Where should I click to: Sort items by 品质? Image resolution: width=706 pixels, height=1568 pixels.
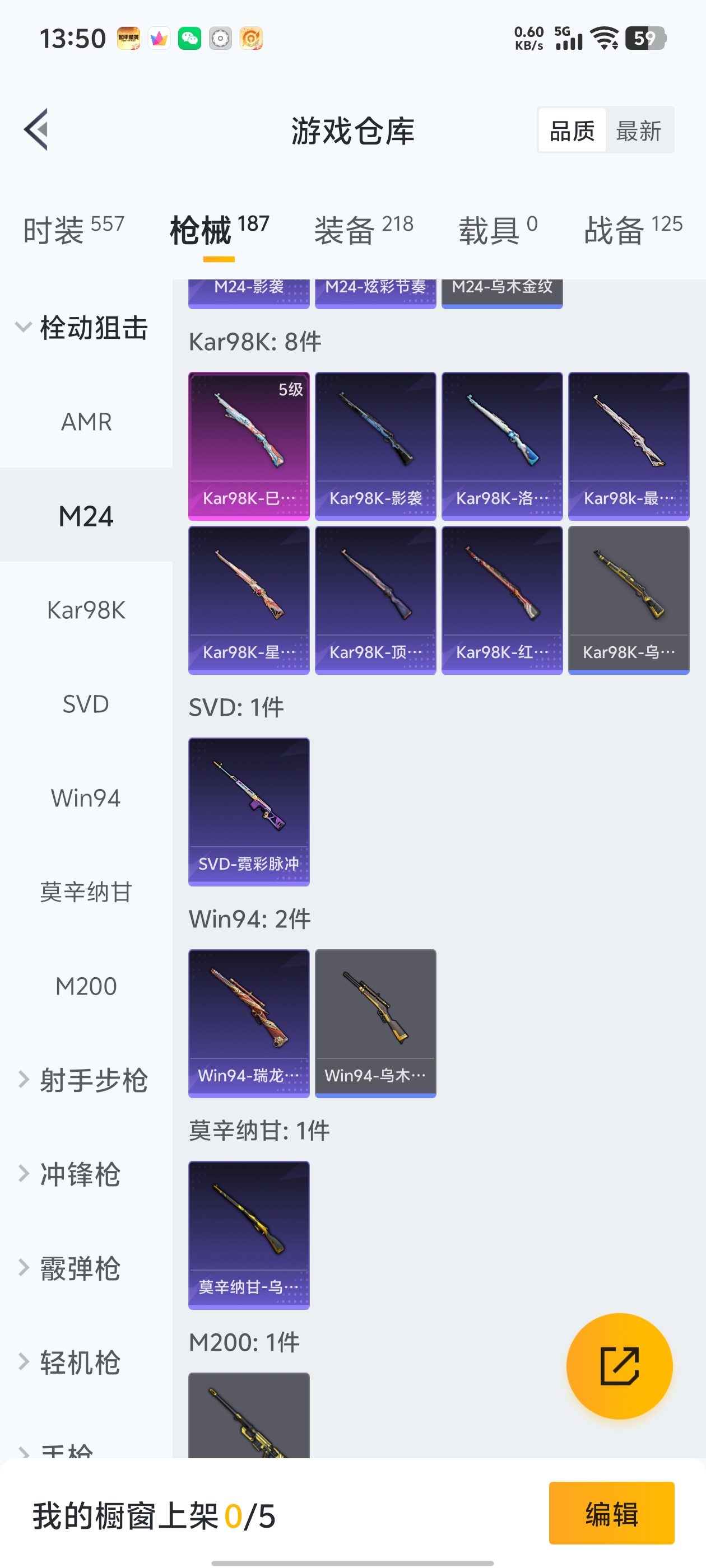[x=572, y=130]
